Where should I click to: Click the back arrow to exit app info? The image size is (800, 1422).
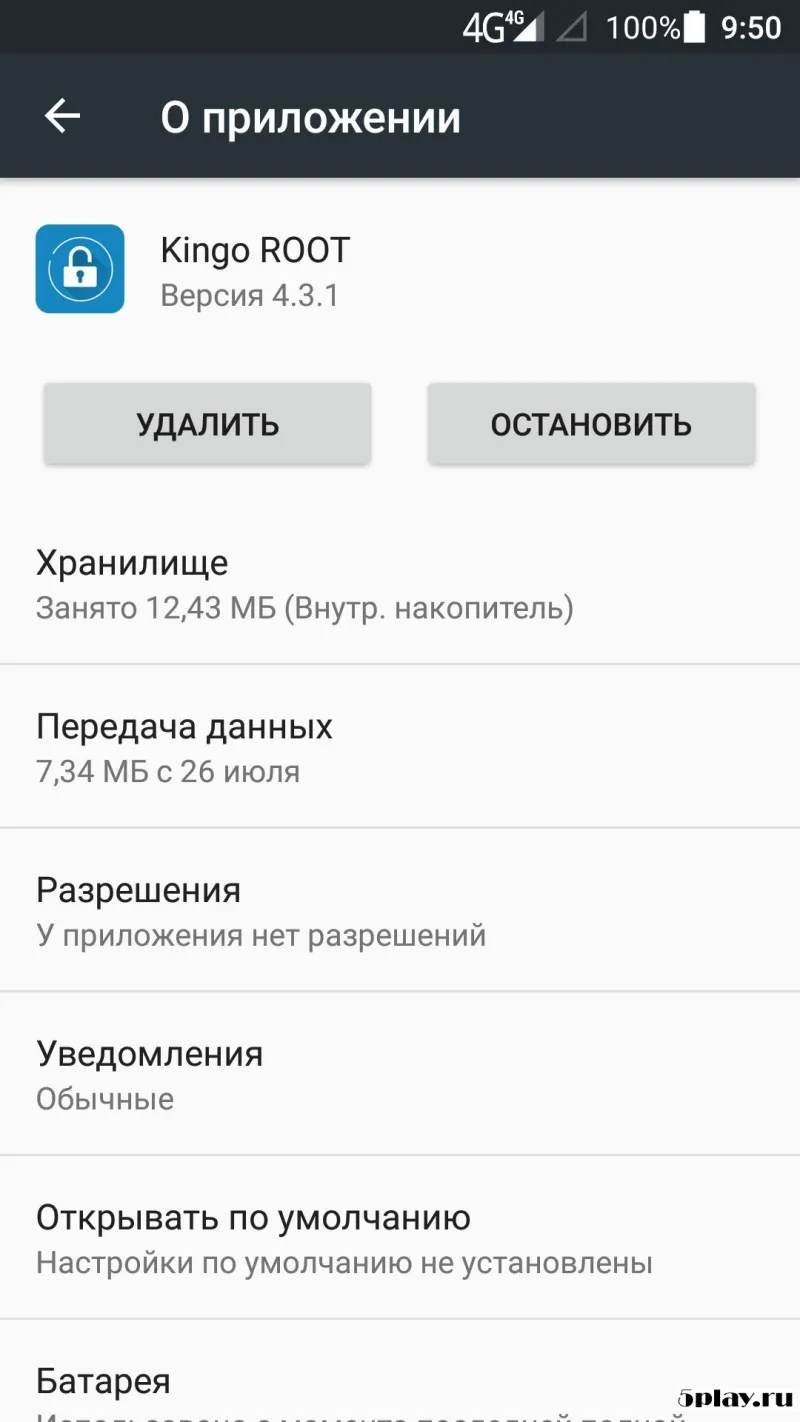(x=62, y=116)
